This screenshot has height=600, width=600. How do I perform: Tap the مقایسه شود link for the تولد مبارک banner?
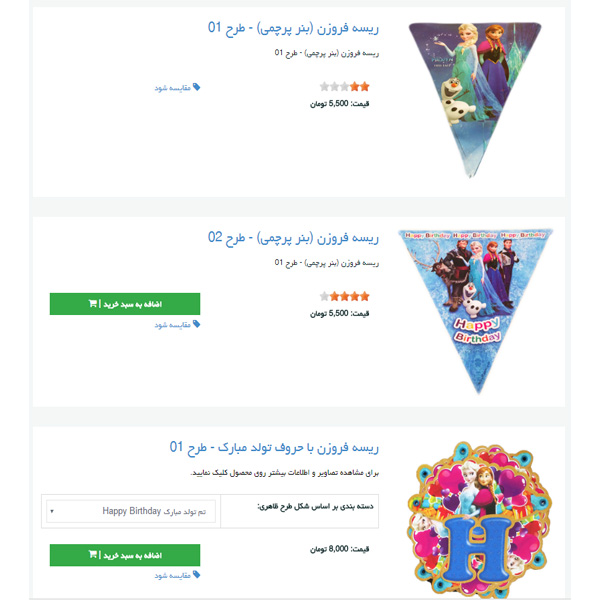click(x=177, y=575)
